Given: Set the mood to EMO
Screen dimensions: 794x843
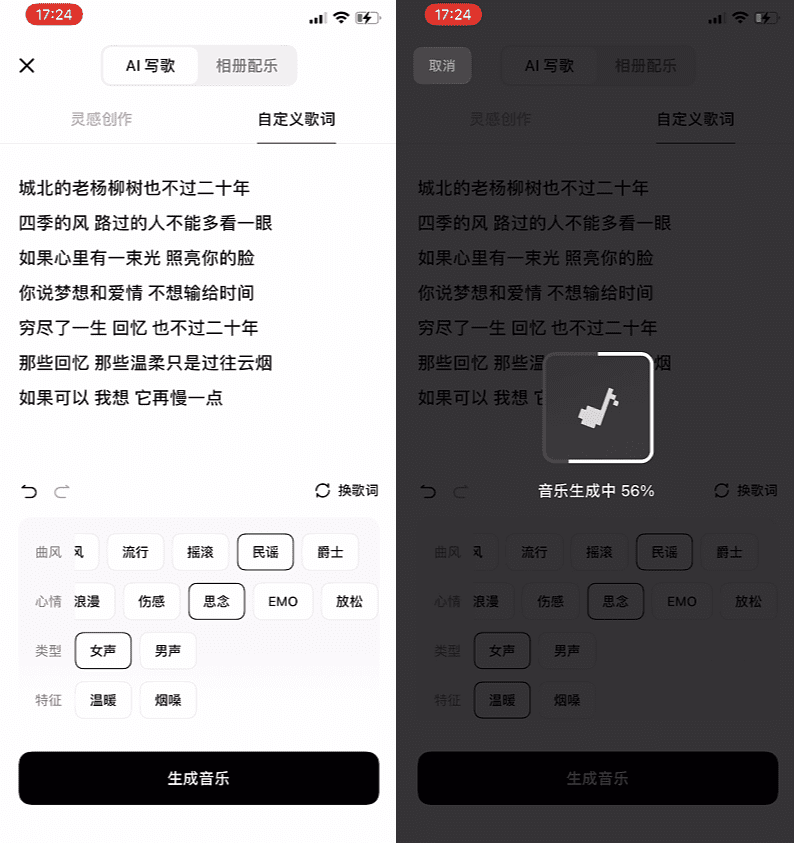Looking at the screenshot, I should click(283, 601).
